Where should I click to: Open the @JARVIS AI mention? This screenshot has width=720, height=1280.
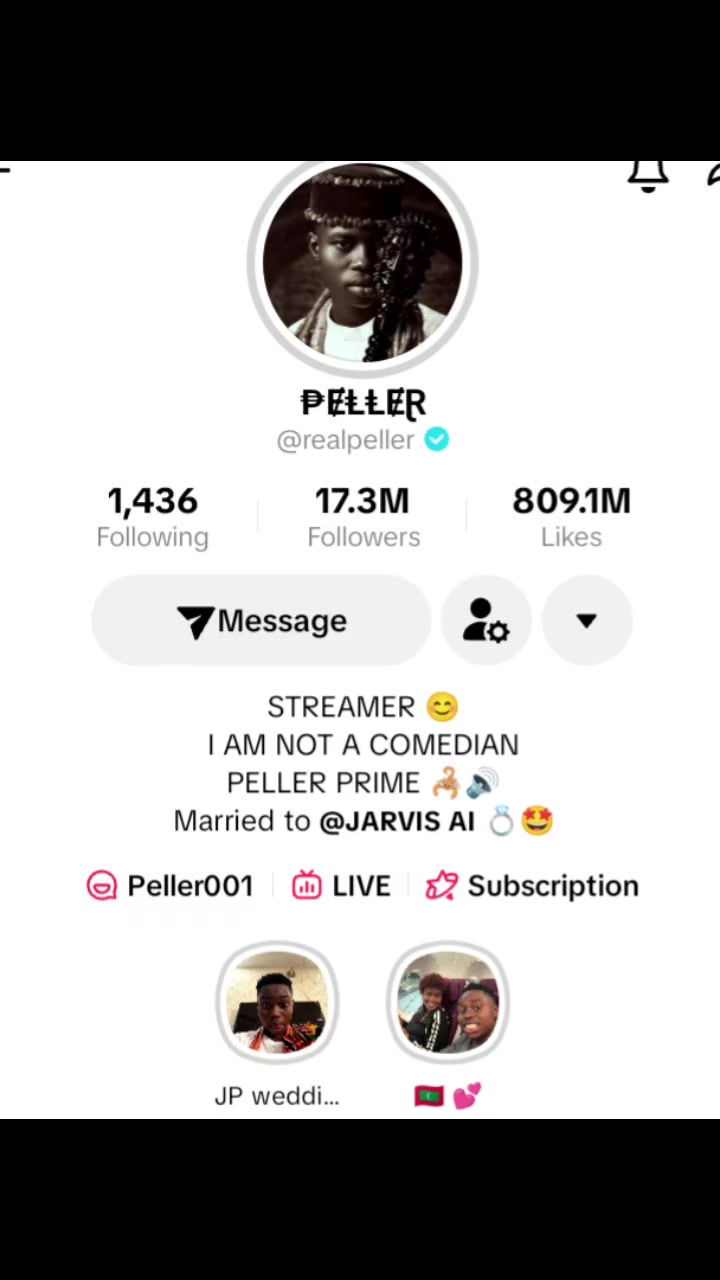pyautogui.click(x=397, y=821)
